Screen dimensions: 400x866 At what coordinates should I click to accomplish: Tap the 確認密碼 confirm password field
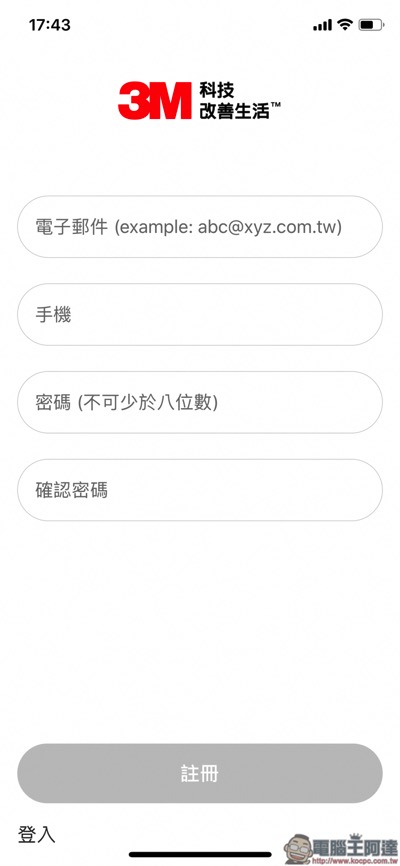pyautogui.click(x=200, y=490)
